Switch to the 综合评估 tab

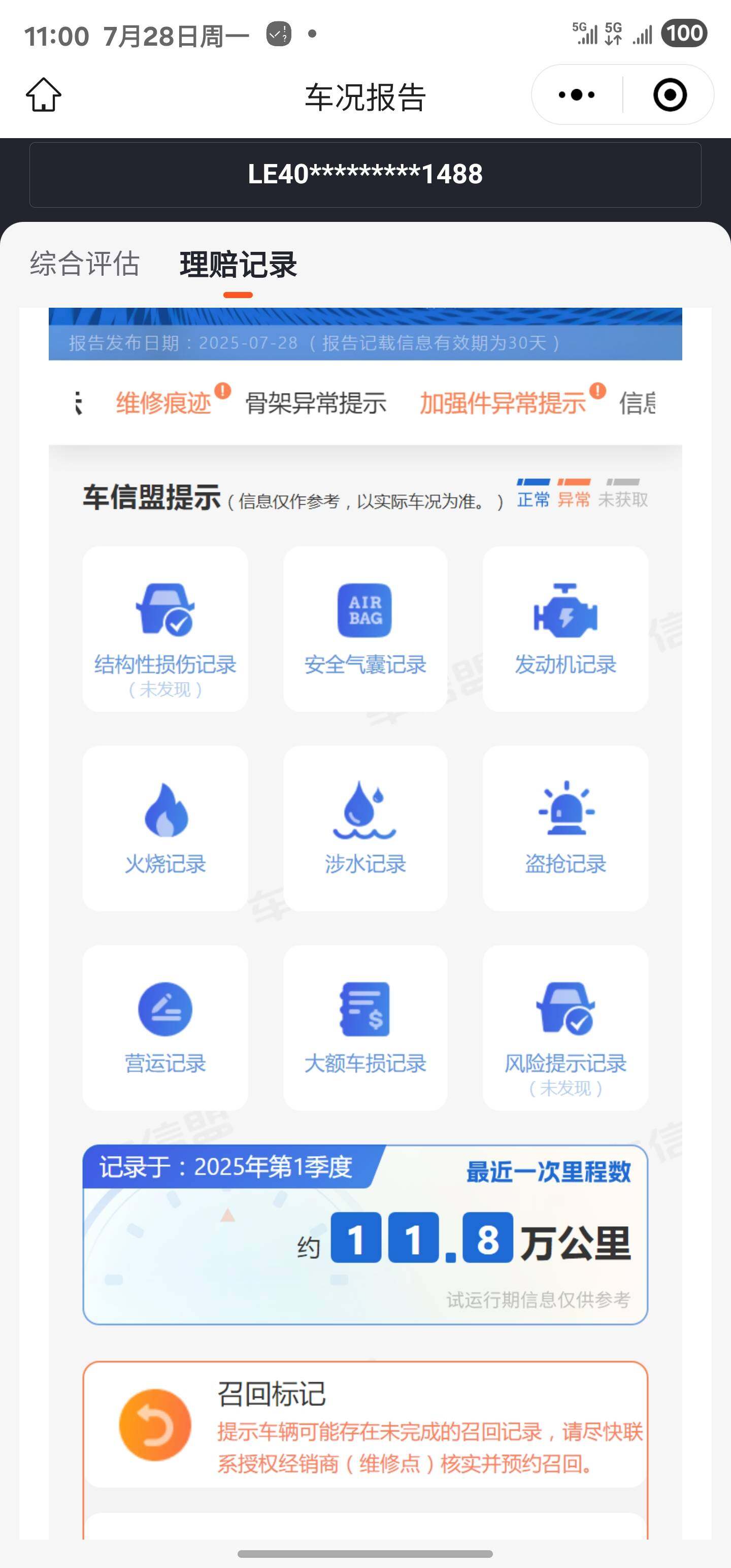coord(85,264)
